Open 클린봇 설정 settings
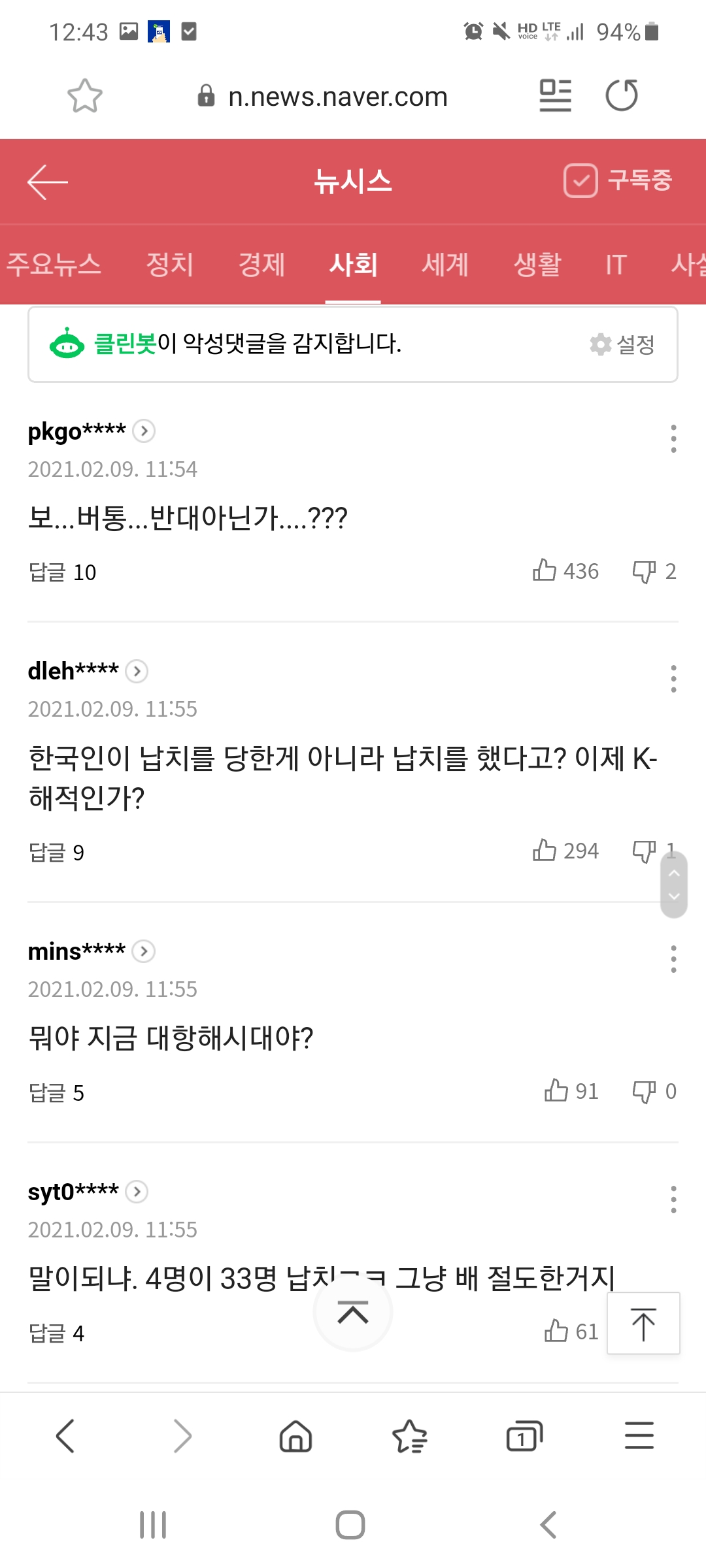Screen dimensions: 706x1568 622,344
